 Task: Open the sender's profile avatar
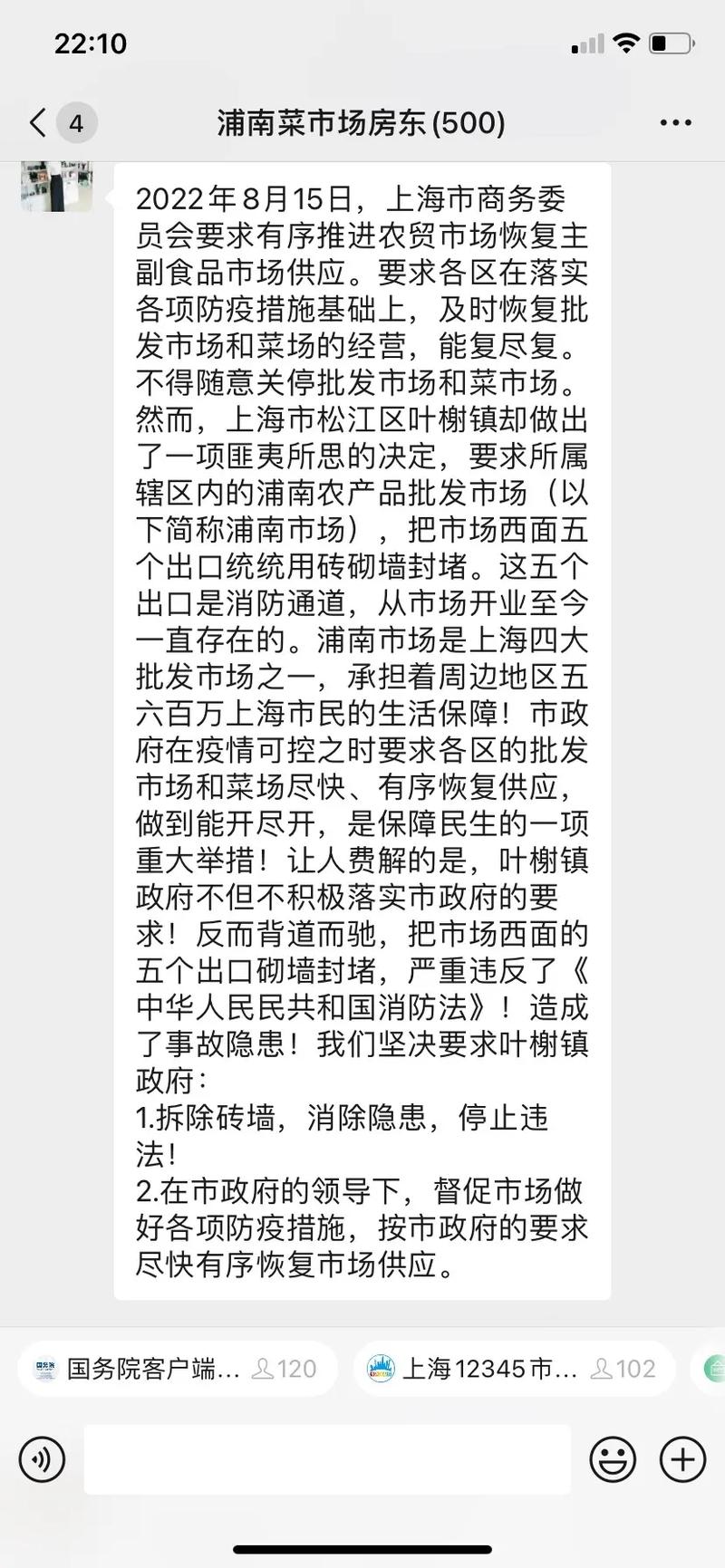click(56, 186)
